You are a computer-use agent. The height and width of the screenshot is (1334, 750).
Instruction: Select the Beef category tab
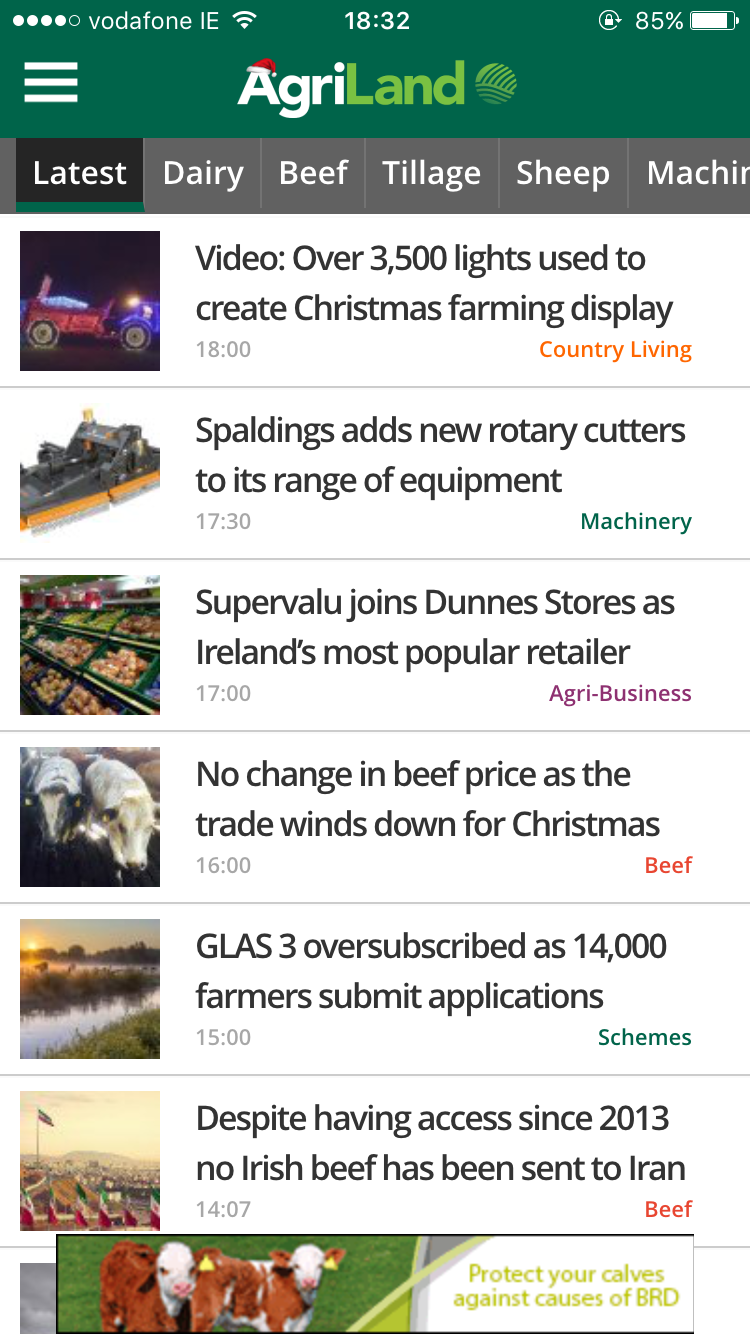click(x=313, y=173)
